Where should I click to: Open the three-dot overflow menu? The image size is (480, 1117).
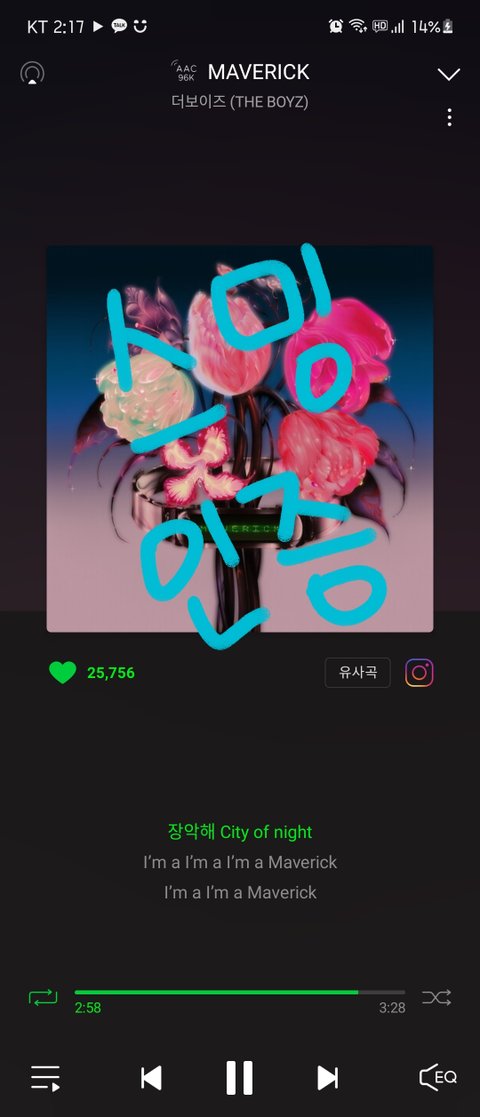(449, 118)
